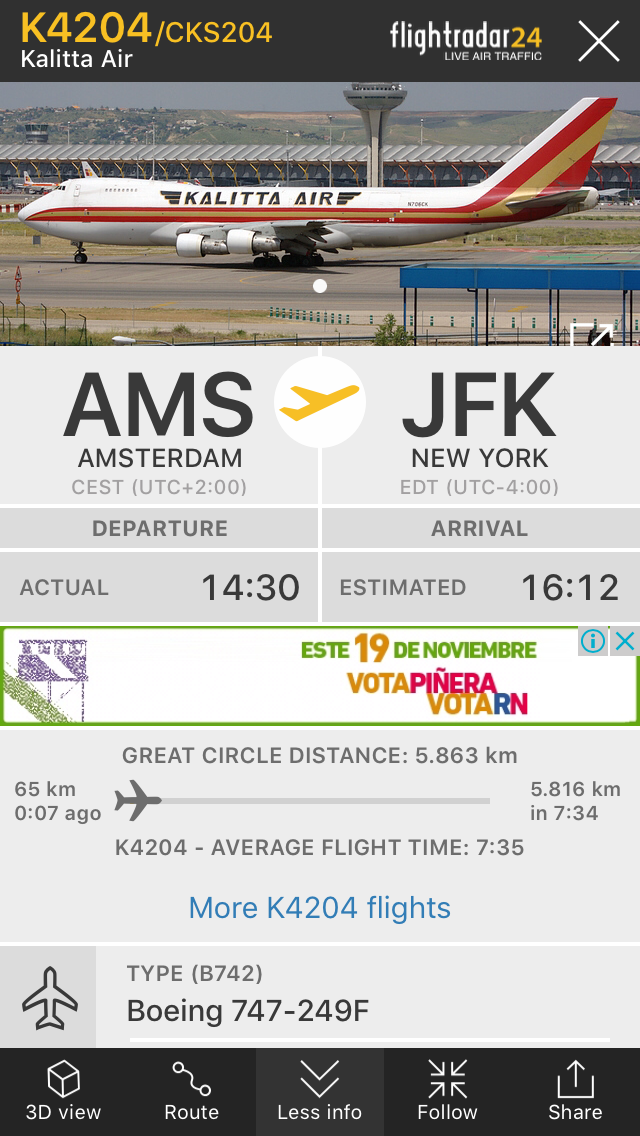
Task: Open the 3D view
Action: 64,1092
